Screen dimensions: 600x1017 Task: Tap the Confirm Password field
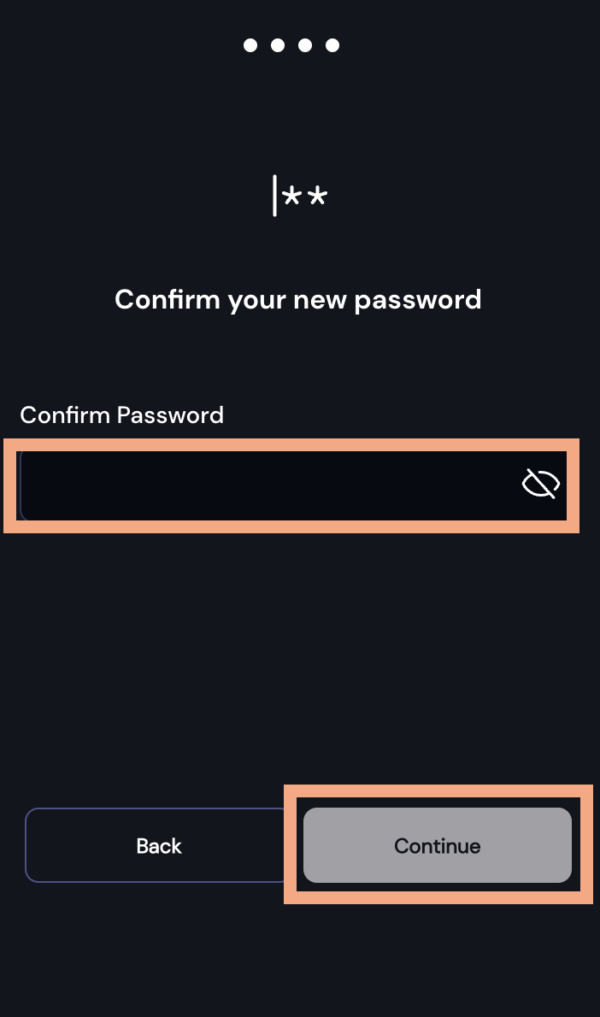click(293, 485)
